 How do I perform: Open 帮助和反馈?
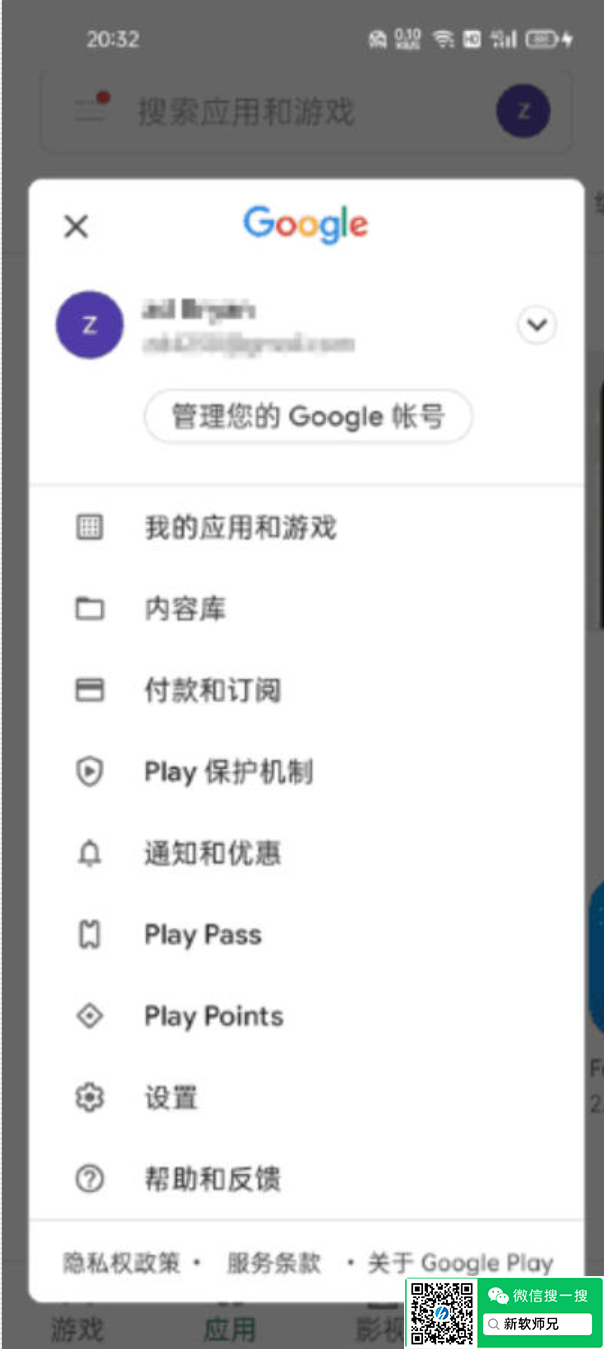212,1179
